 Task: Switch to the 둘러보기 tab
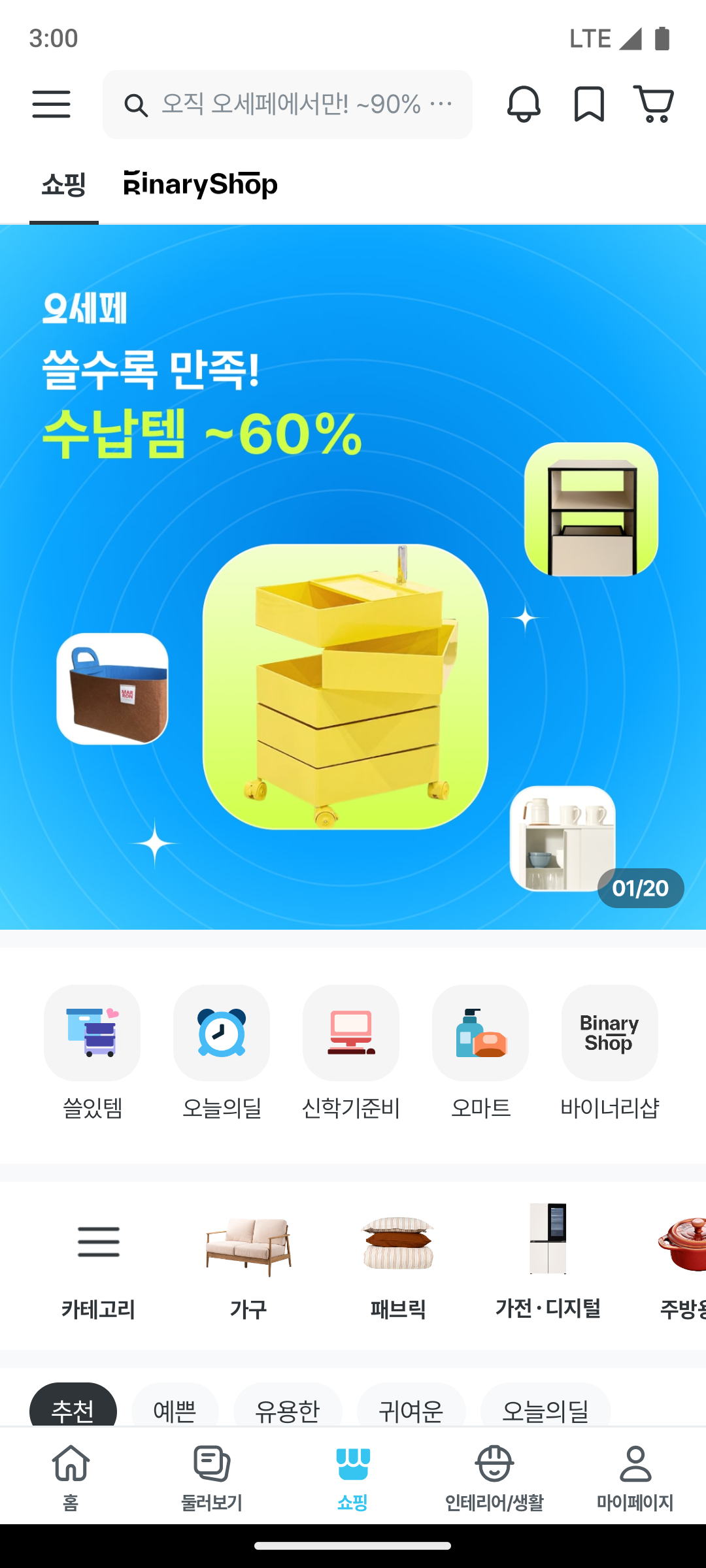[212, 1477]
